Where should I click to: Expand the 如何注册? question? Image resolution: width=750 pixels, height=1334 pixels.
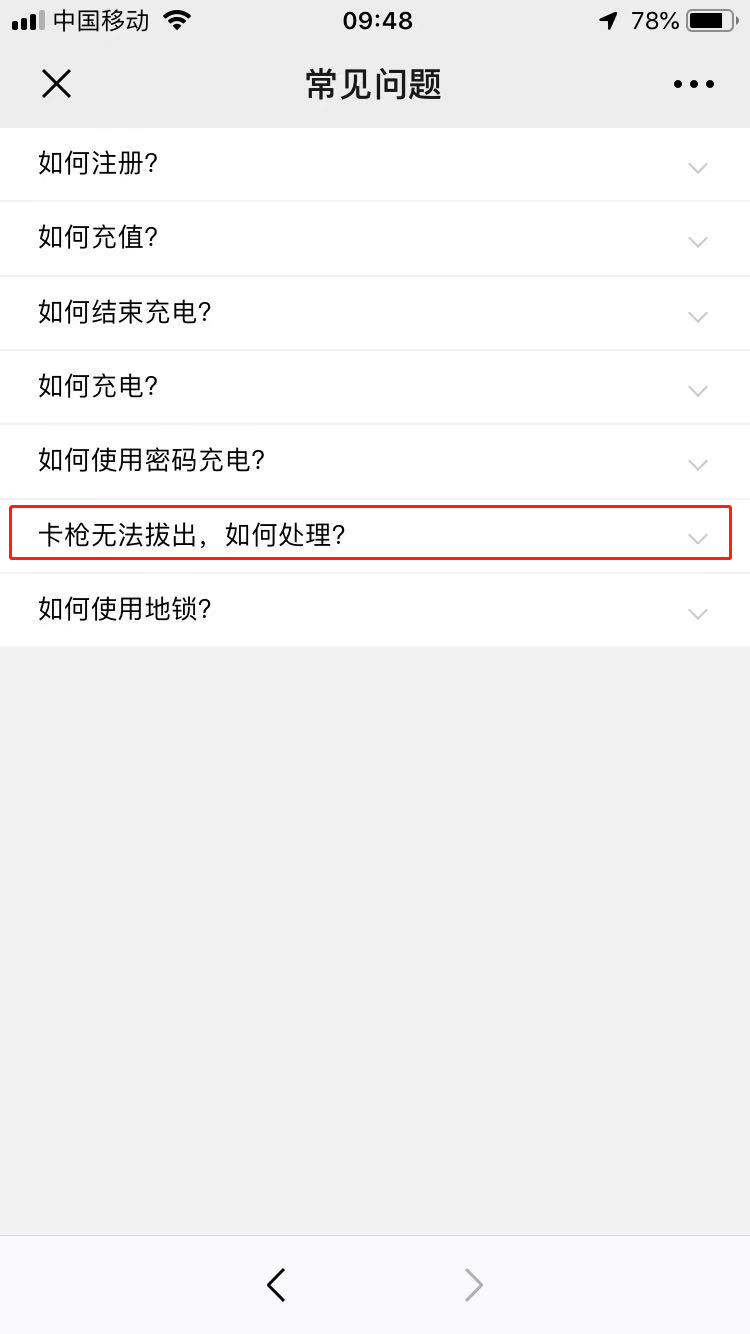point(375,164)
